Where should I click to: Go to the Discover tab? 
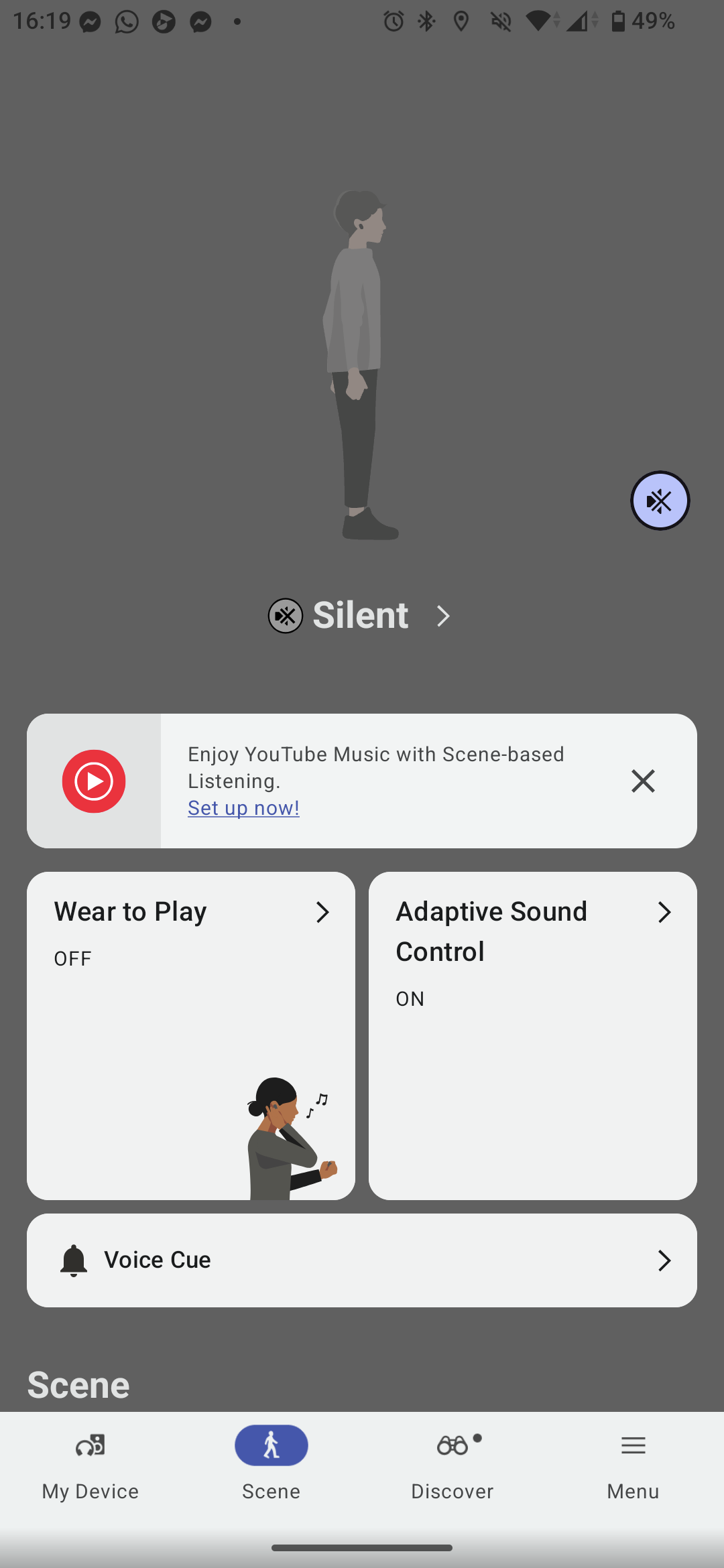[x=452, y=1463]
